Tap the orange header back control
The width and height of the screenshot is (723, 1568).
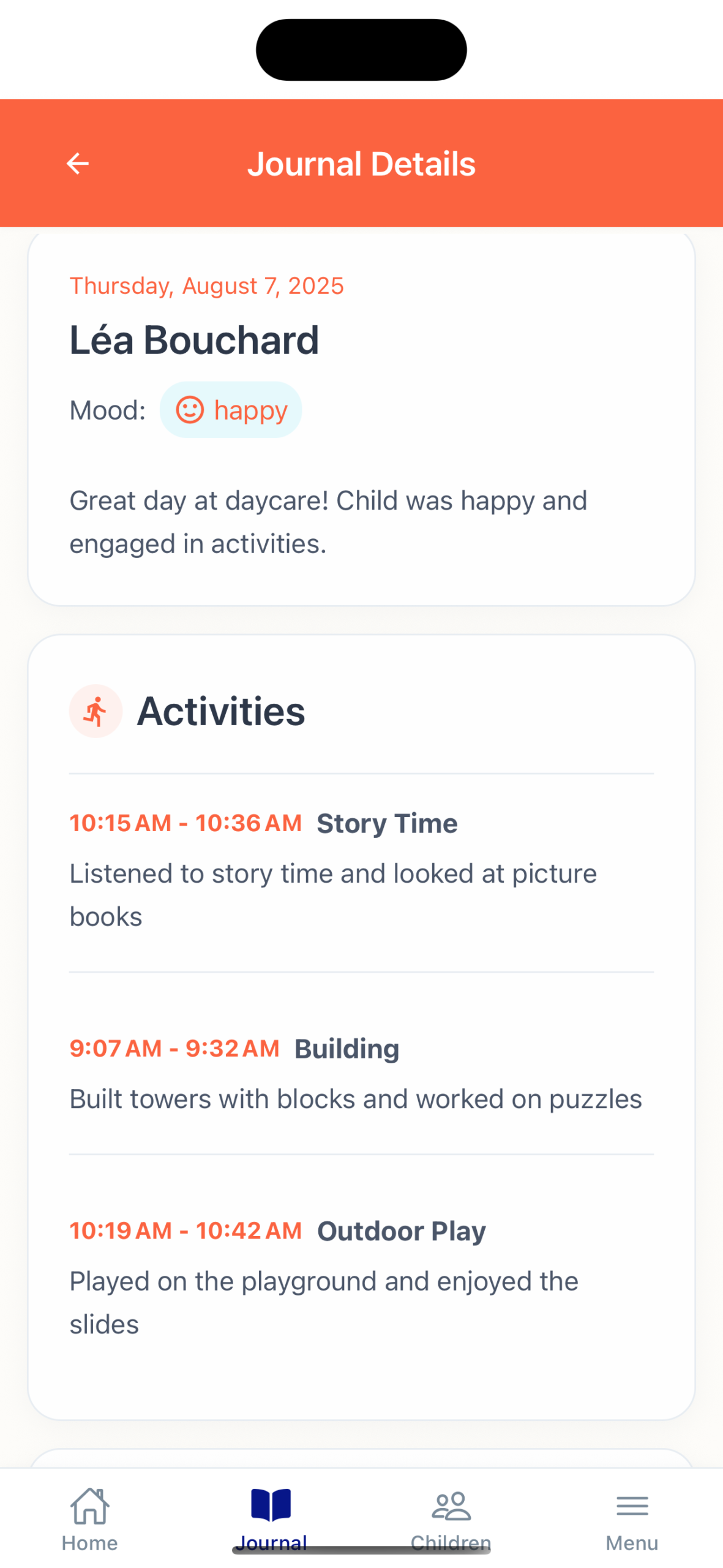(x=78, y=163)
